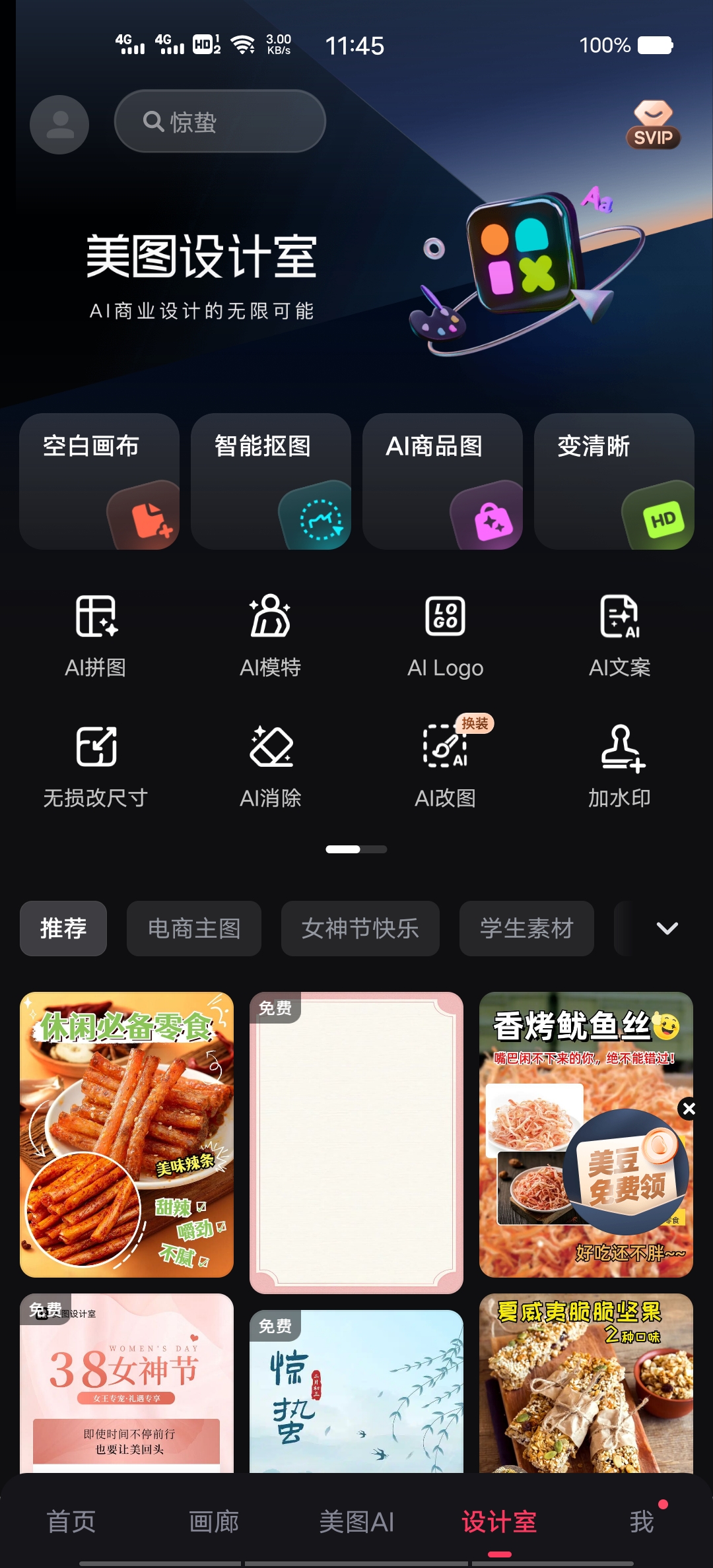
Task: Open the AI Logo generator
Action: (445, 635)
